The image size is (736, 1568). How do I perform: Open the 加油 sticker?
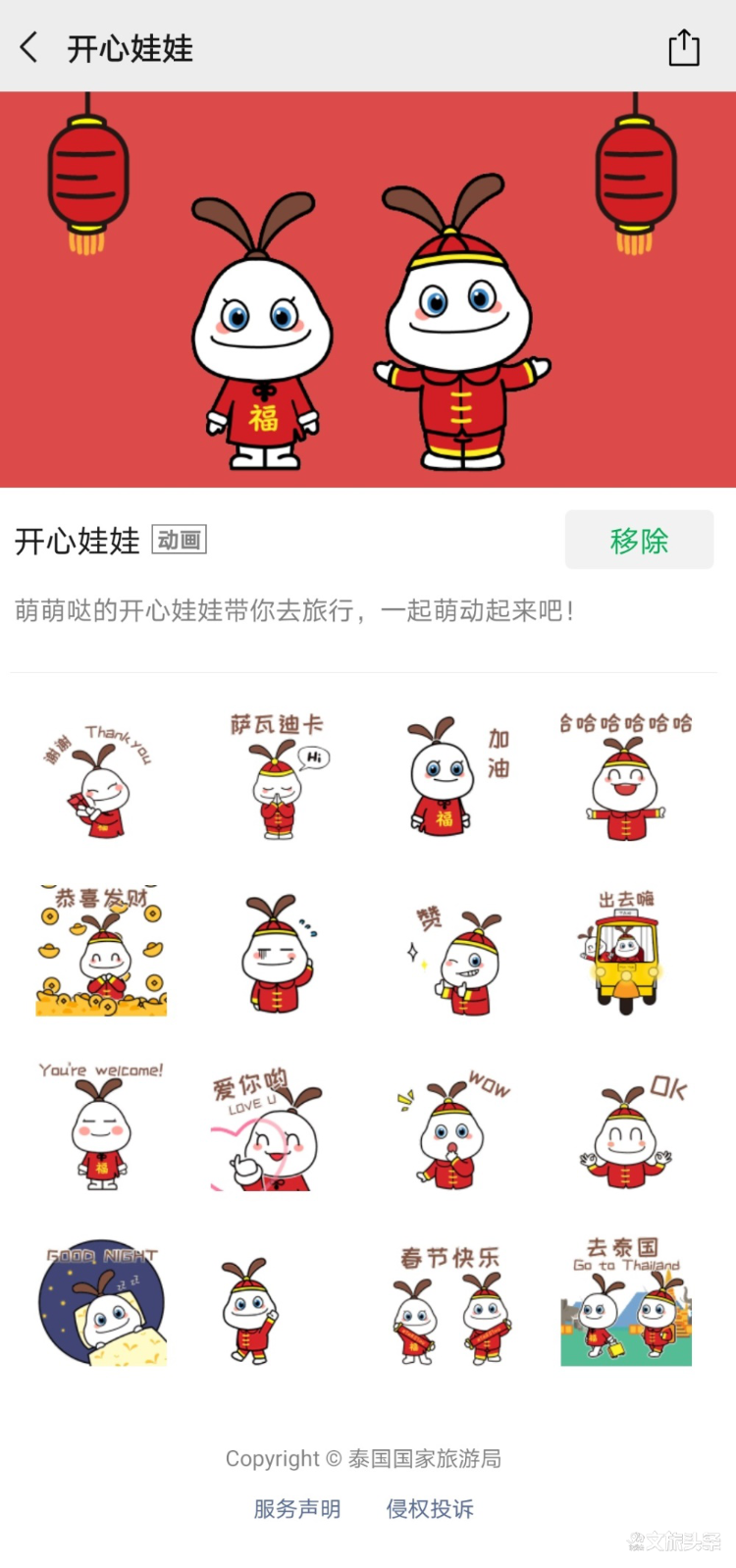[x=451, y=778]
